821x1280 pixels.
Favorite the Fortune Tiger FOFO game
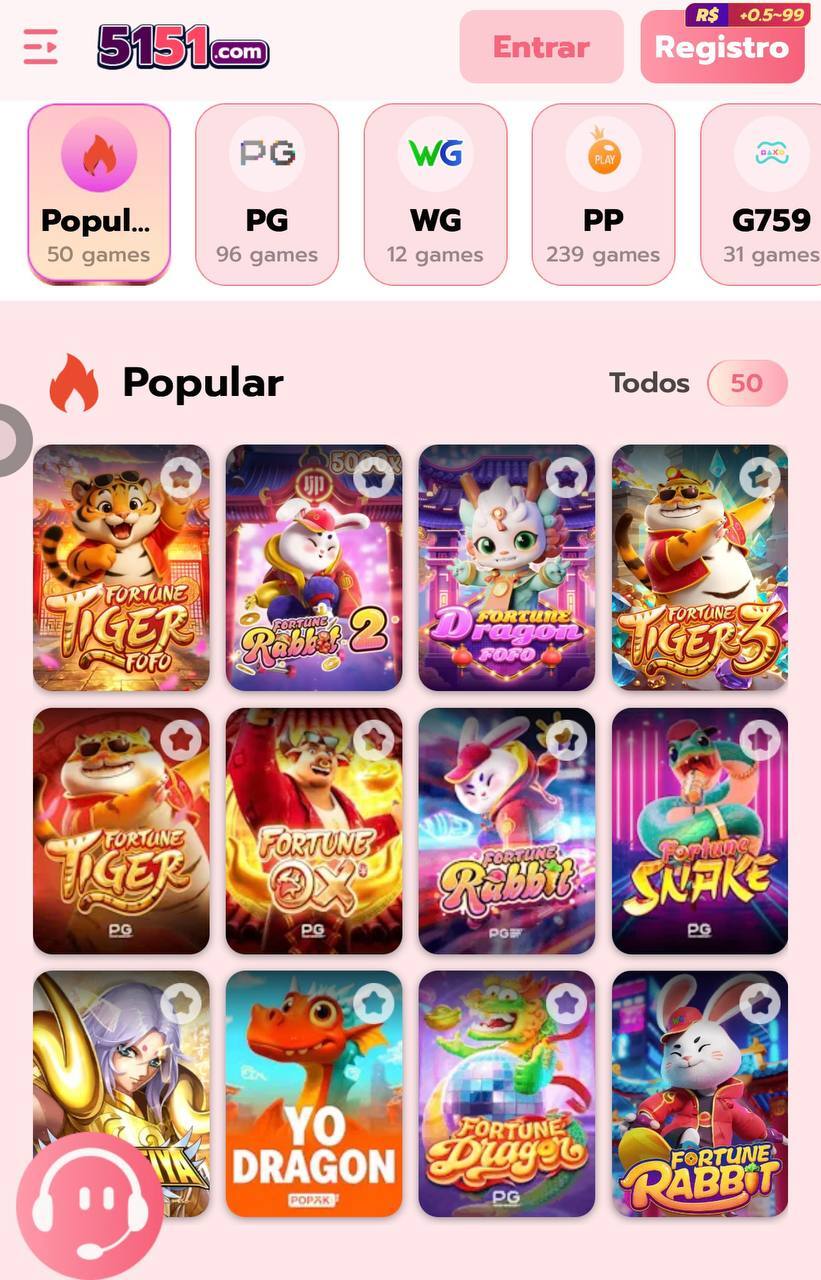tap(179, 477)
